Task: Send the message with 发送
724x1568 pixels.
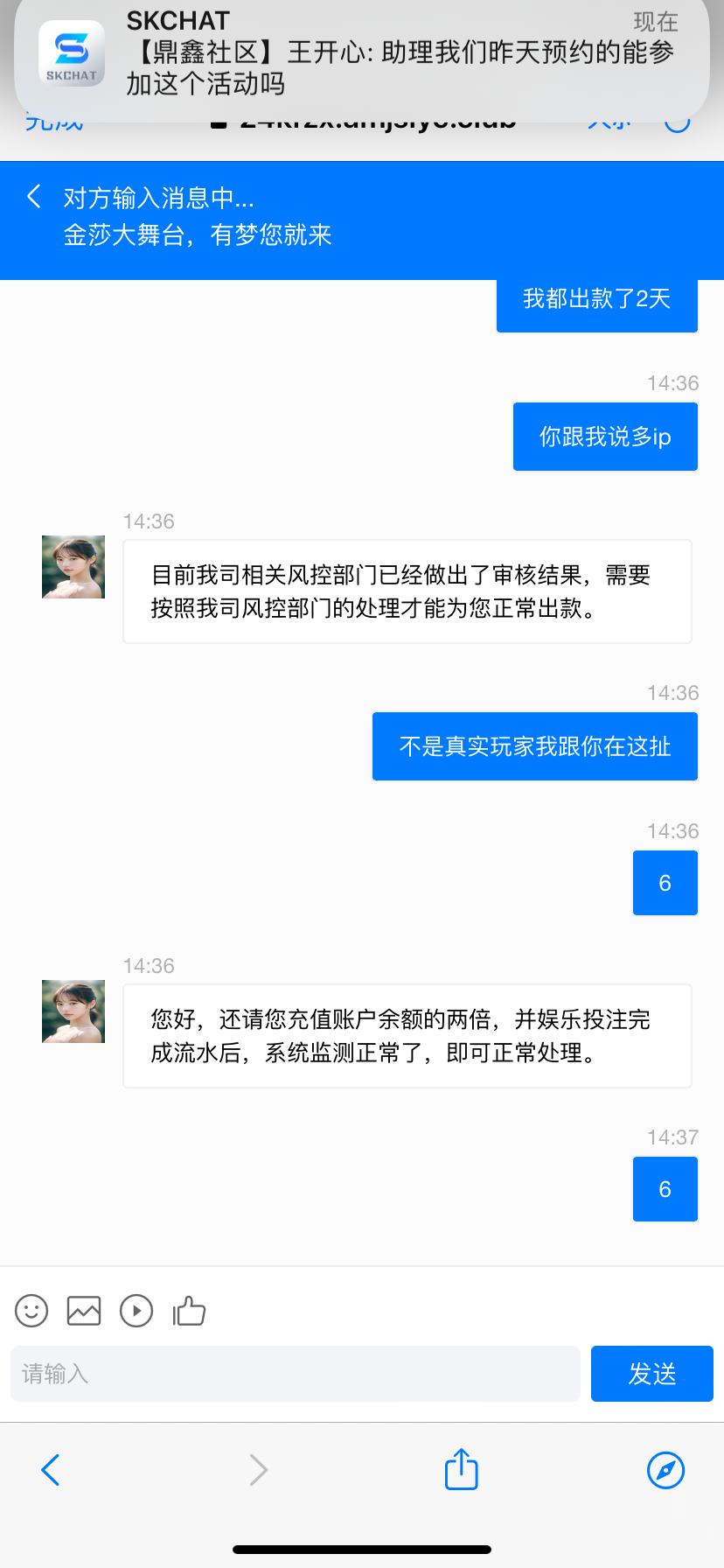Action: [x=652, y=1374]
